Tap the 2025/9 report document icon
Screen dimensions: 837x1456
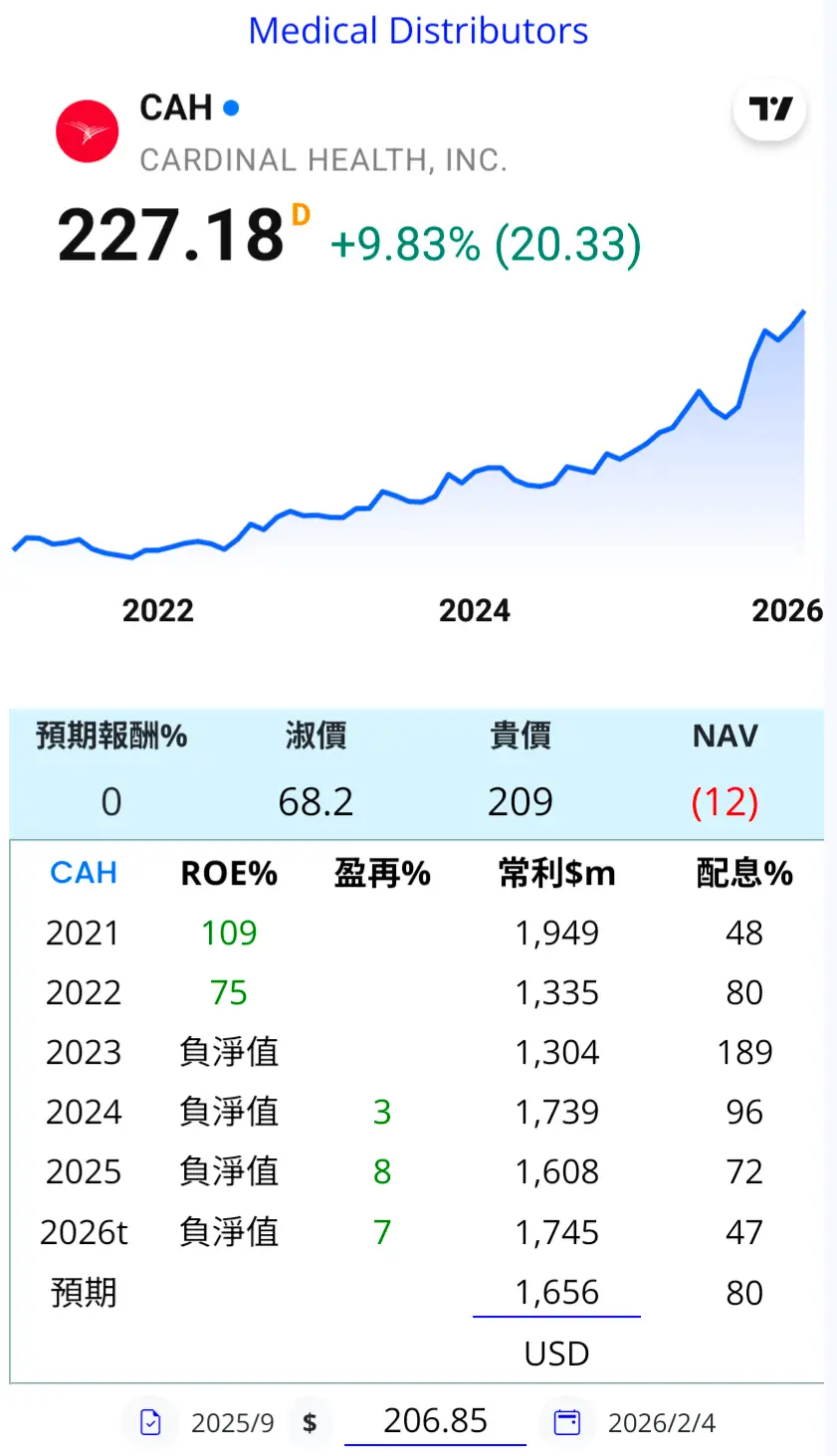(150, 1422)
